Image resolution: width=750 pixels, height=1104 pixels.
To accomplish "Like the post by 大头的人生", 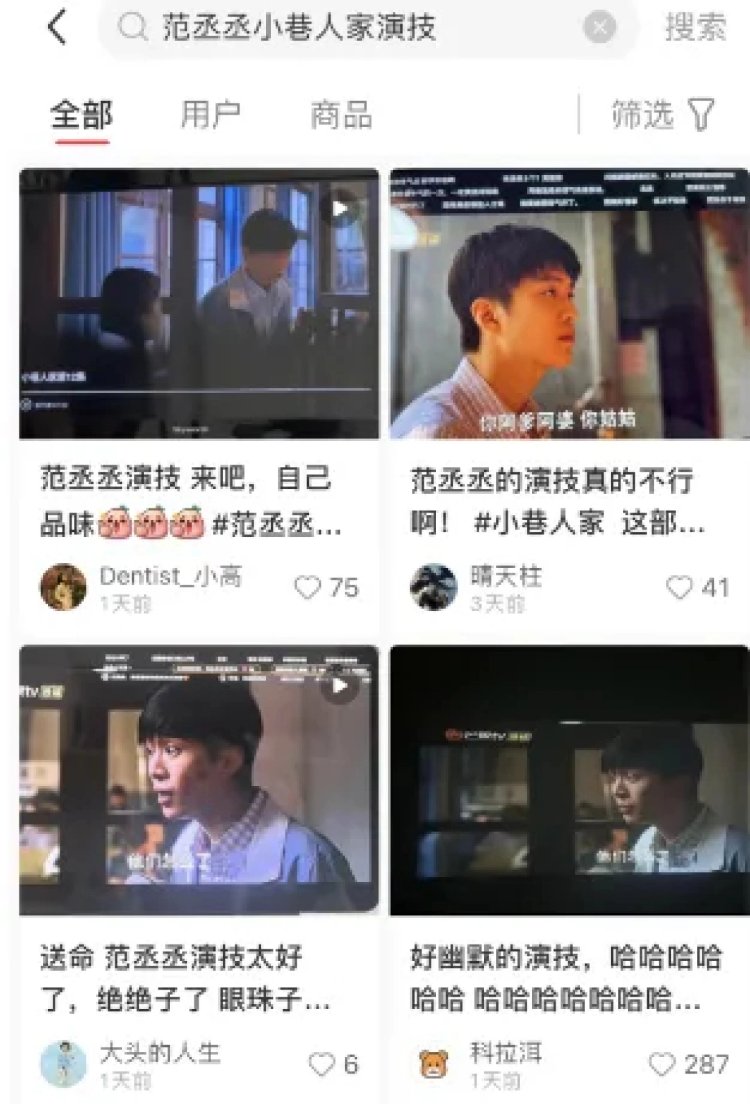I will pos(321,1064).
